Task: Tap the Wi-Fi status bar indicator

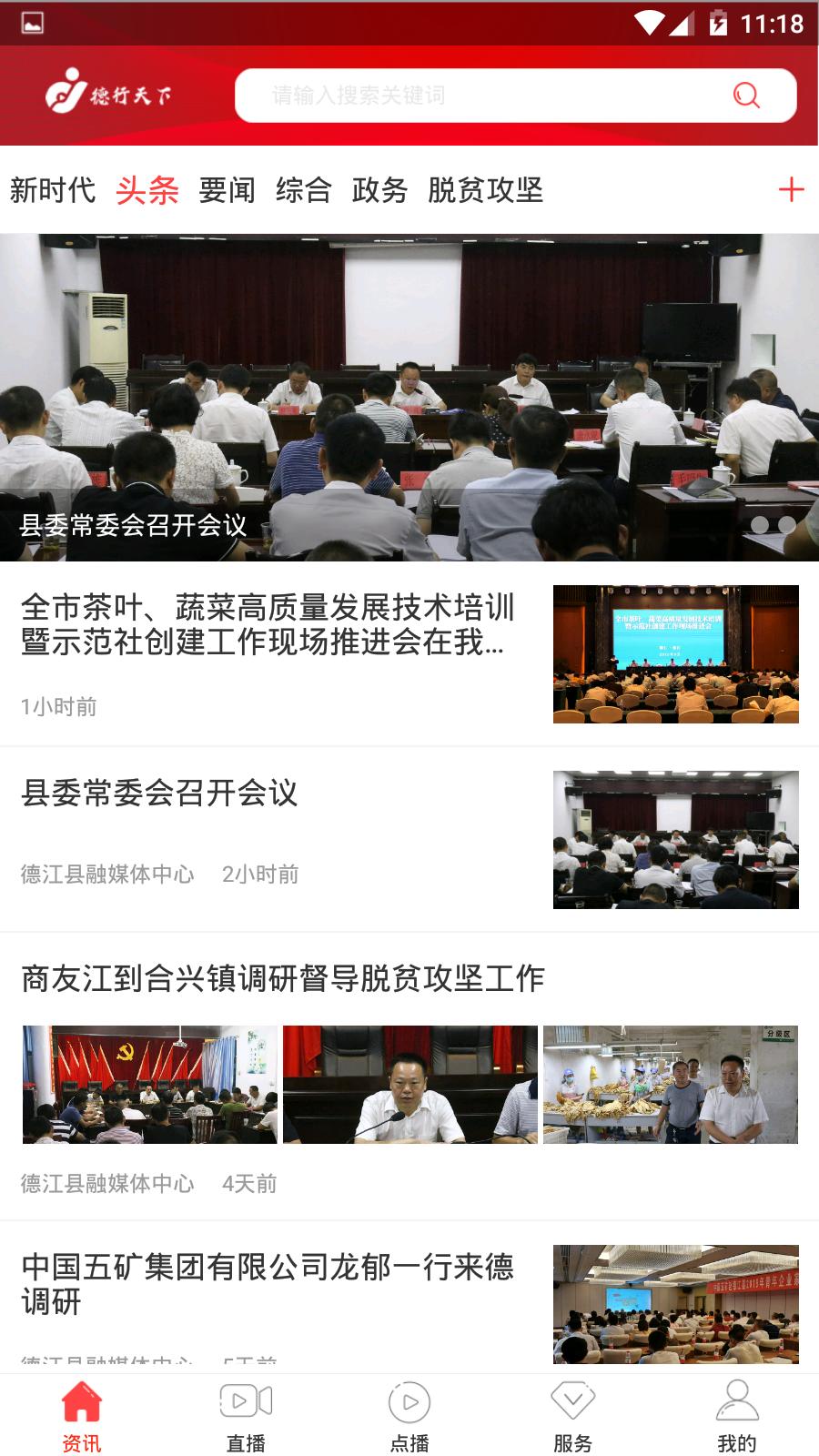Action: [x=649, y=23]
